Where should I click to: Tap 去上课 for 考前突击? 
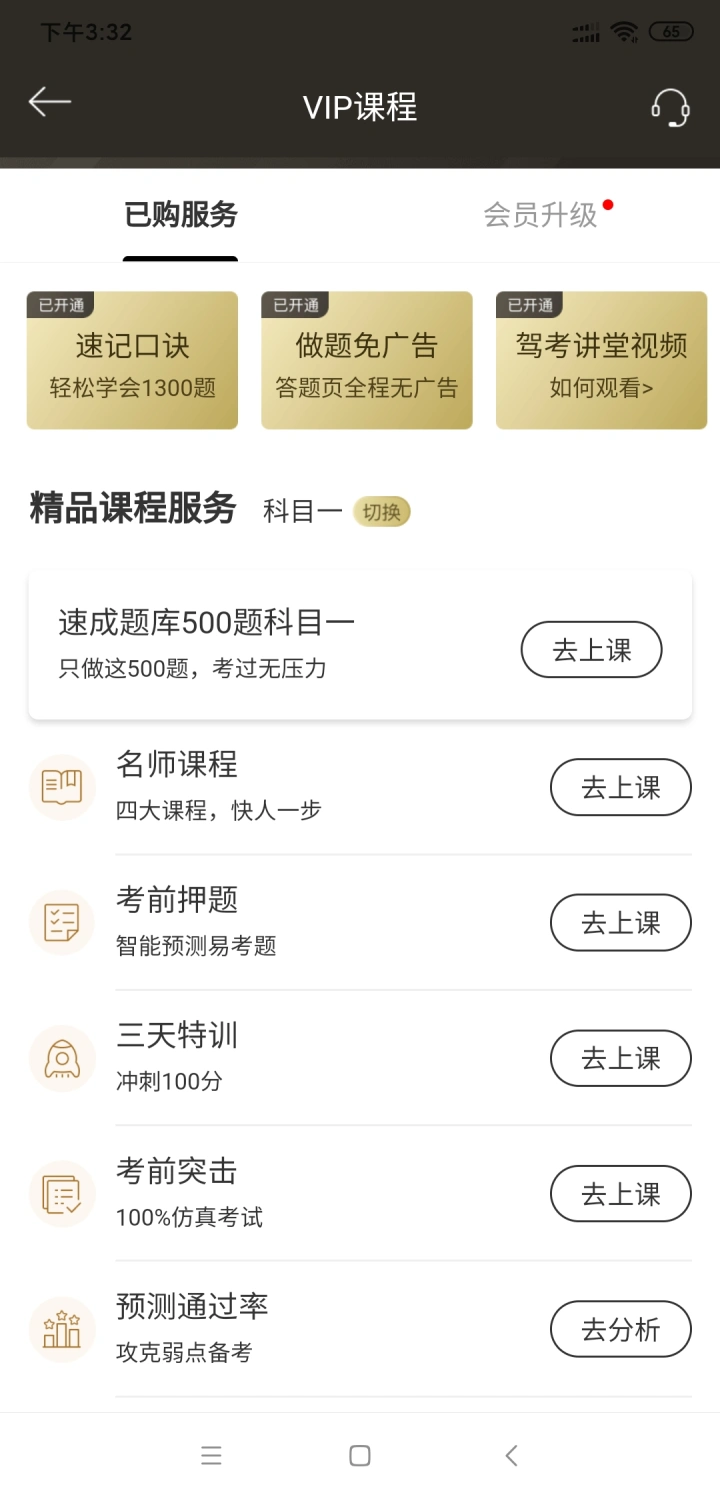coord(621,1194)
